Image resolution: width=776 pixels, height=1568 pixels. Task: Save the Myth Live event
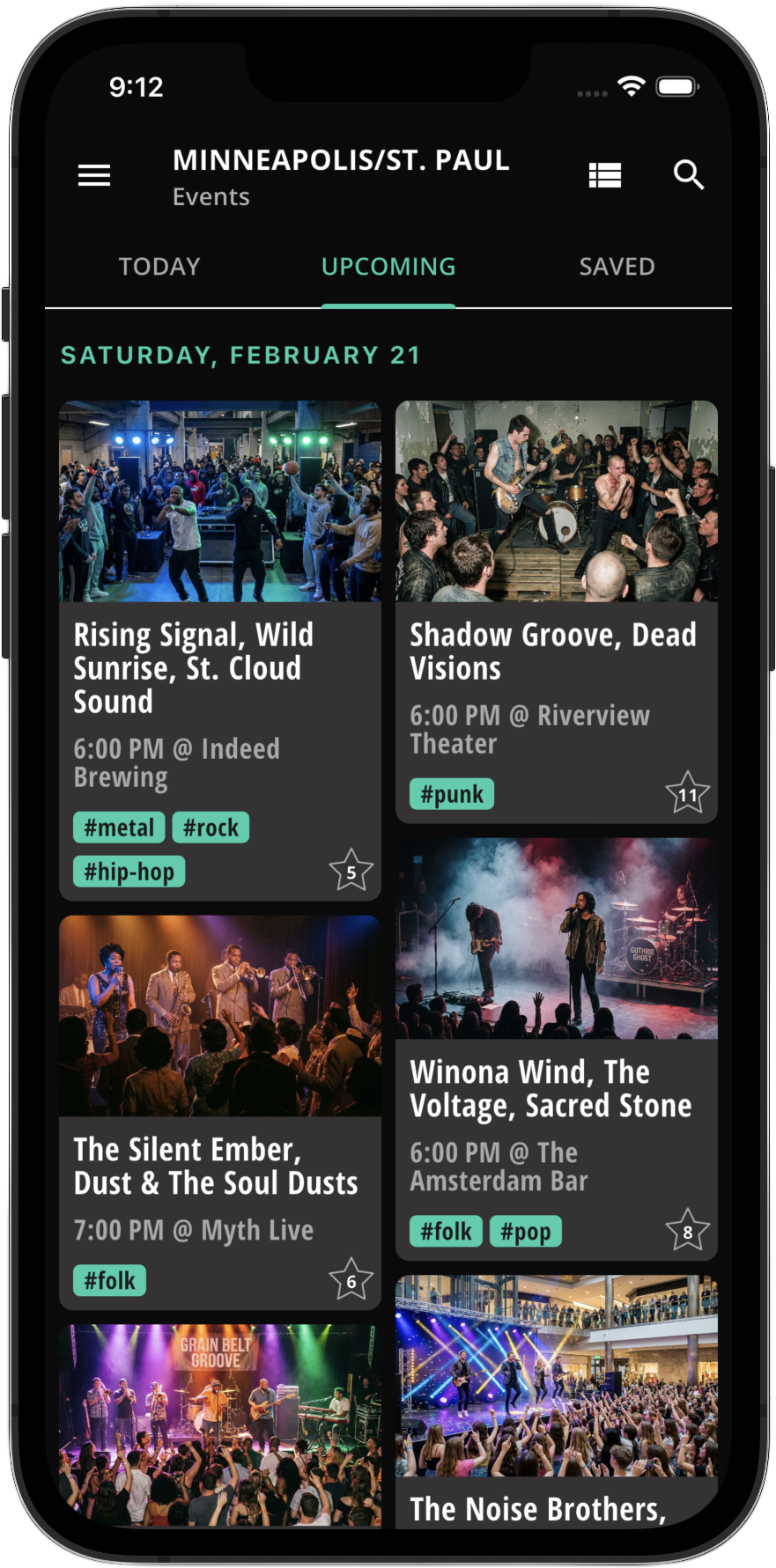[351, 1281]
